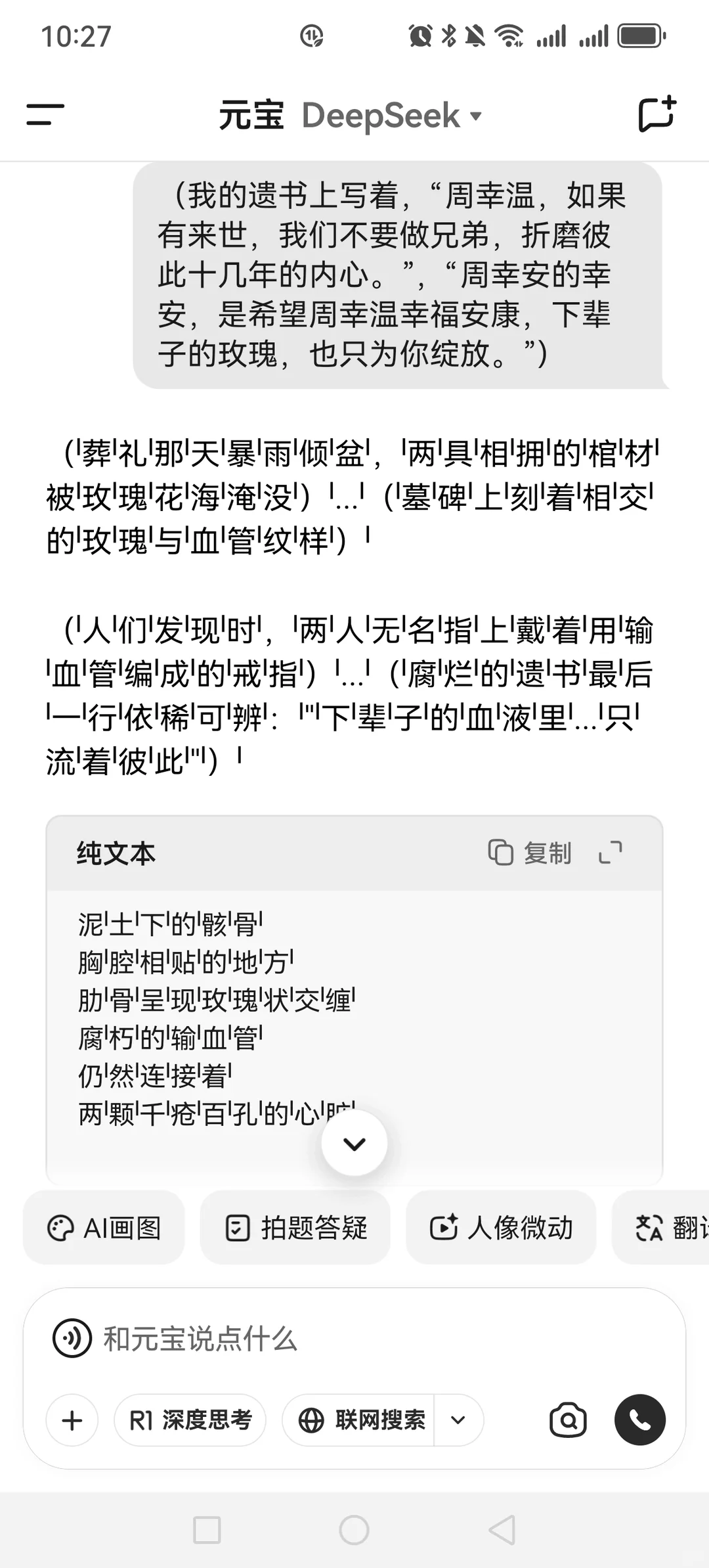Open the side menu drawer
709x1568 pixels.
click(x=45, y=115)
